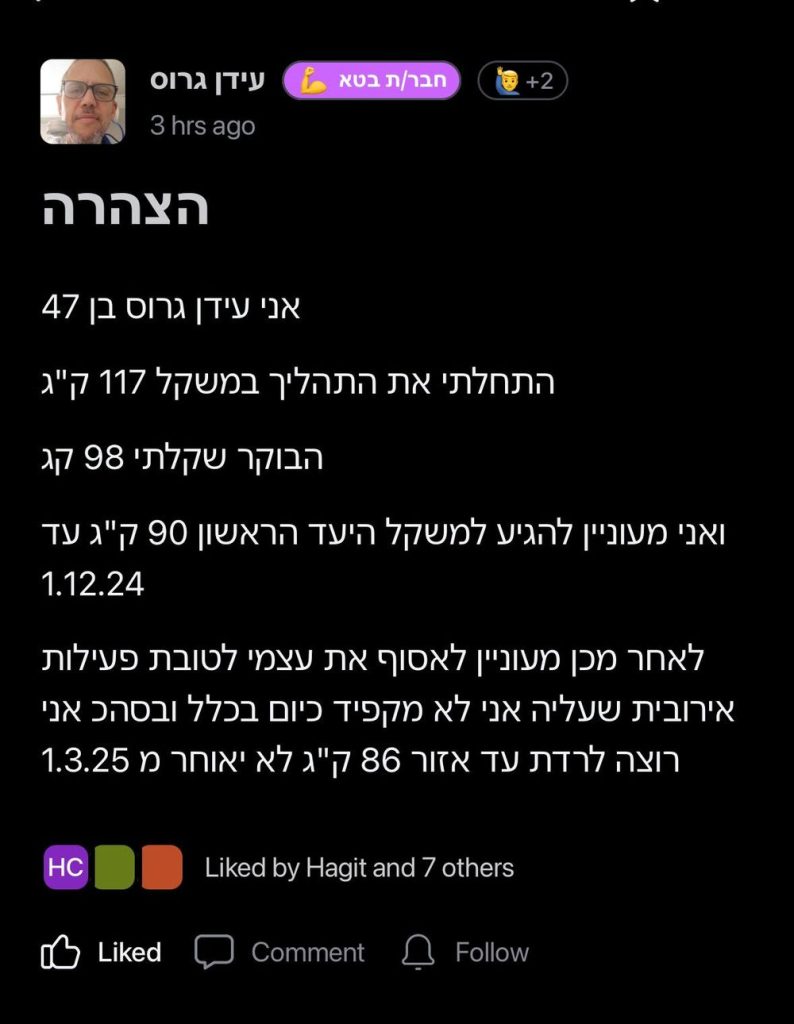
Task: Open the author name עידן גרוס
Action: (x=207, y=81)
